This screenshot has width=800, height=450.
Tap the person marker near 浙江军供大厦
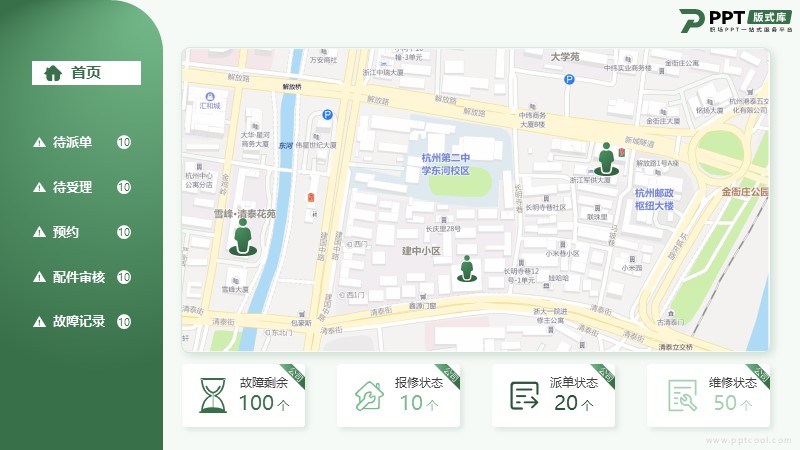[x=606, y=158]
